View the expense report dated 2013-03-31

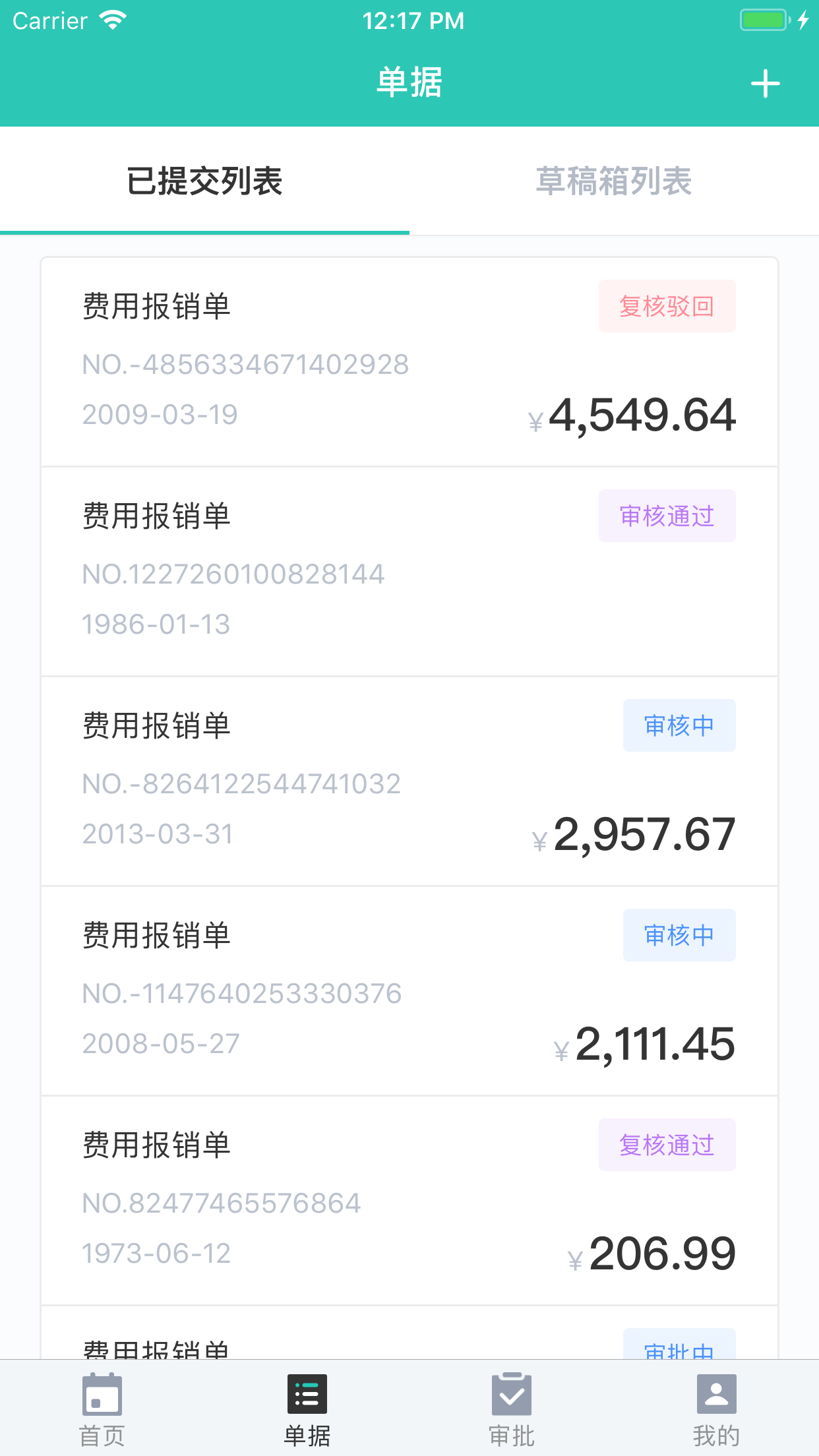pos(409,781)
